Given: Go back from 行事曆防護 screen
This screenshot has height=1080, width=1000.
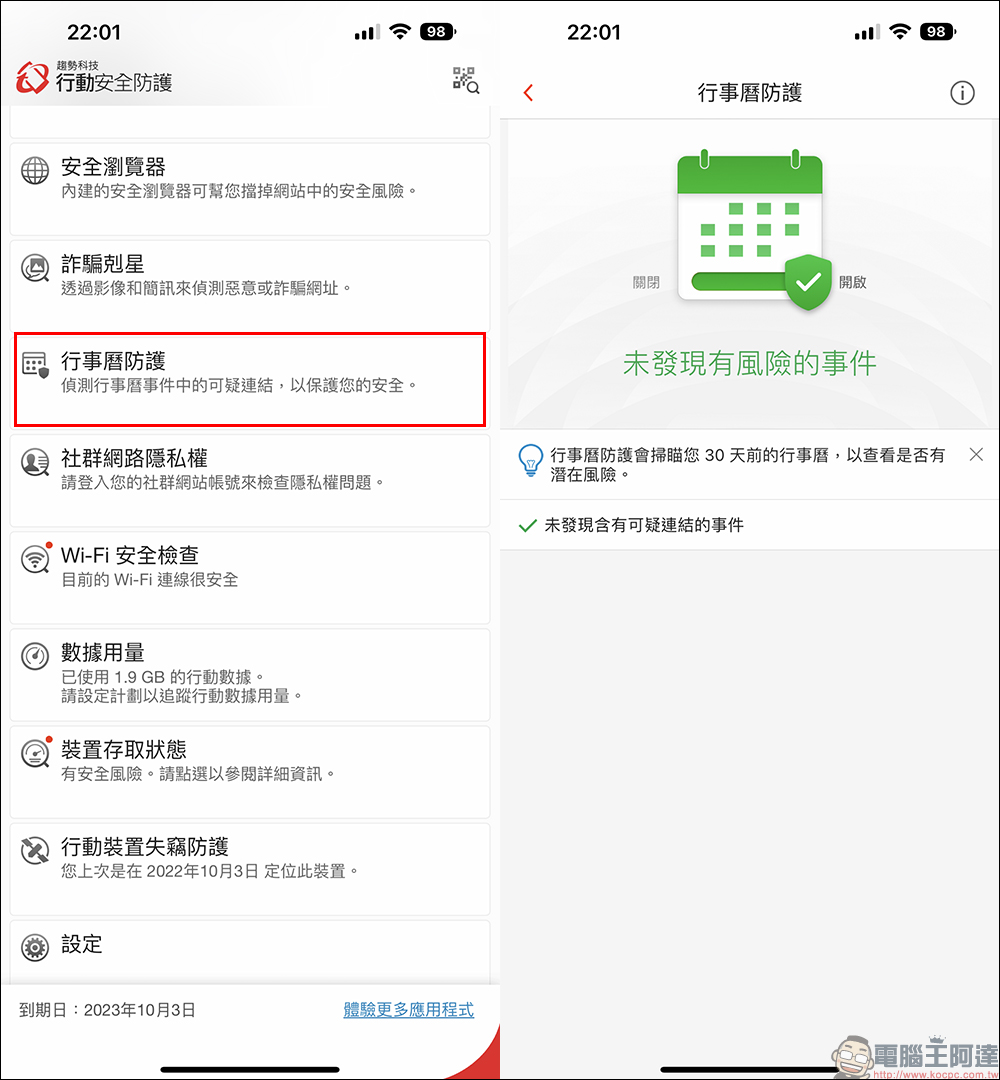Looking at the screenshot, I should pyautogui.click(x=528, y=93).
